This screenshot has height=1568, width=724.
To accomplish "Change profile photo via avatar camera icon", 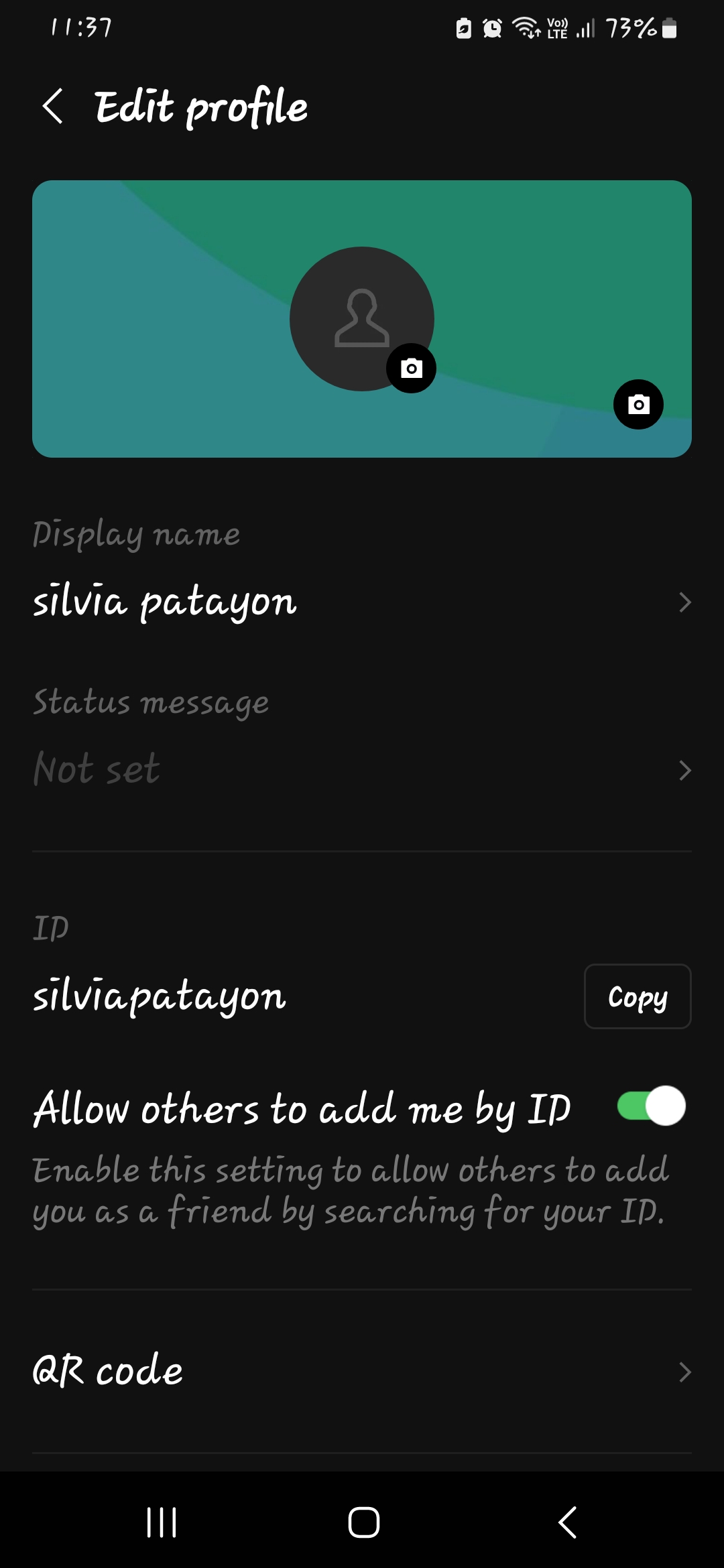I will [411, 368].
